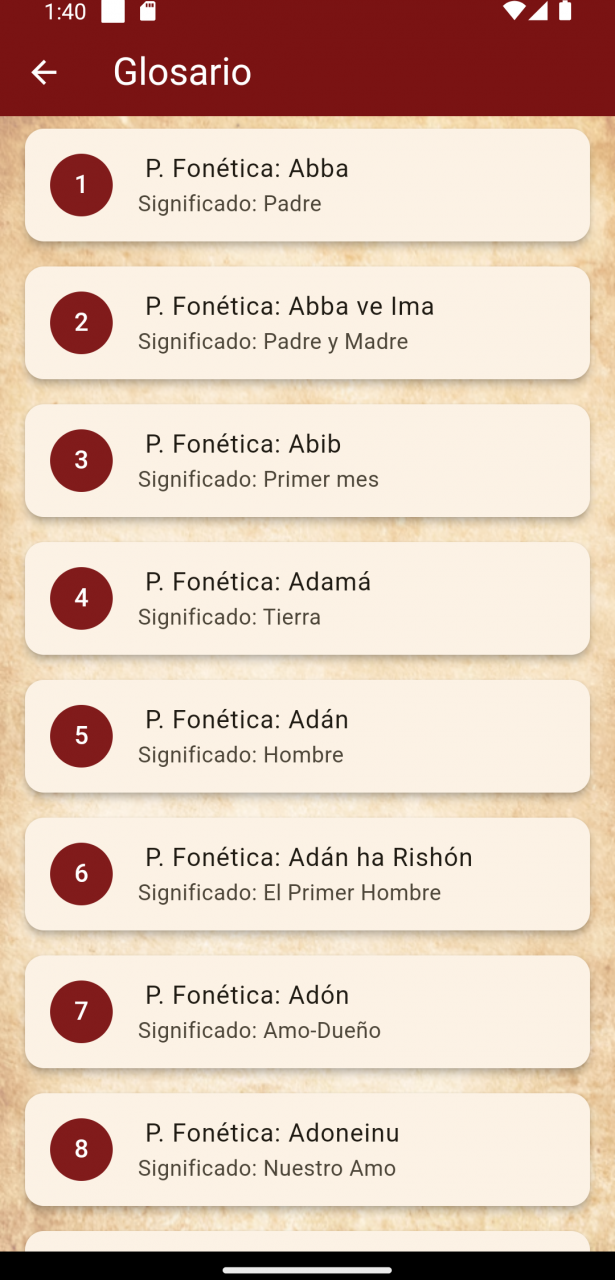Select the Abba ve Ima card
The width and height of the screenshot is (615, 1280).
click(x=307, y=323)
